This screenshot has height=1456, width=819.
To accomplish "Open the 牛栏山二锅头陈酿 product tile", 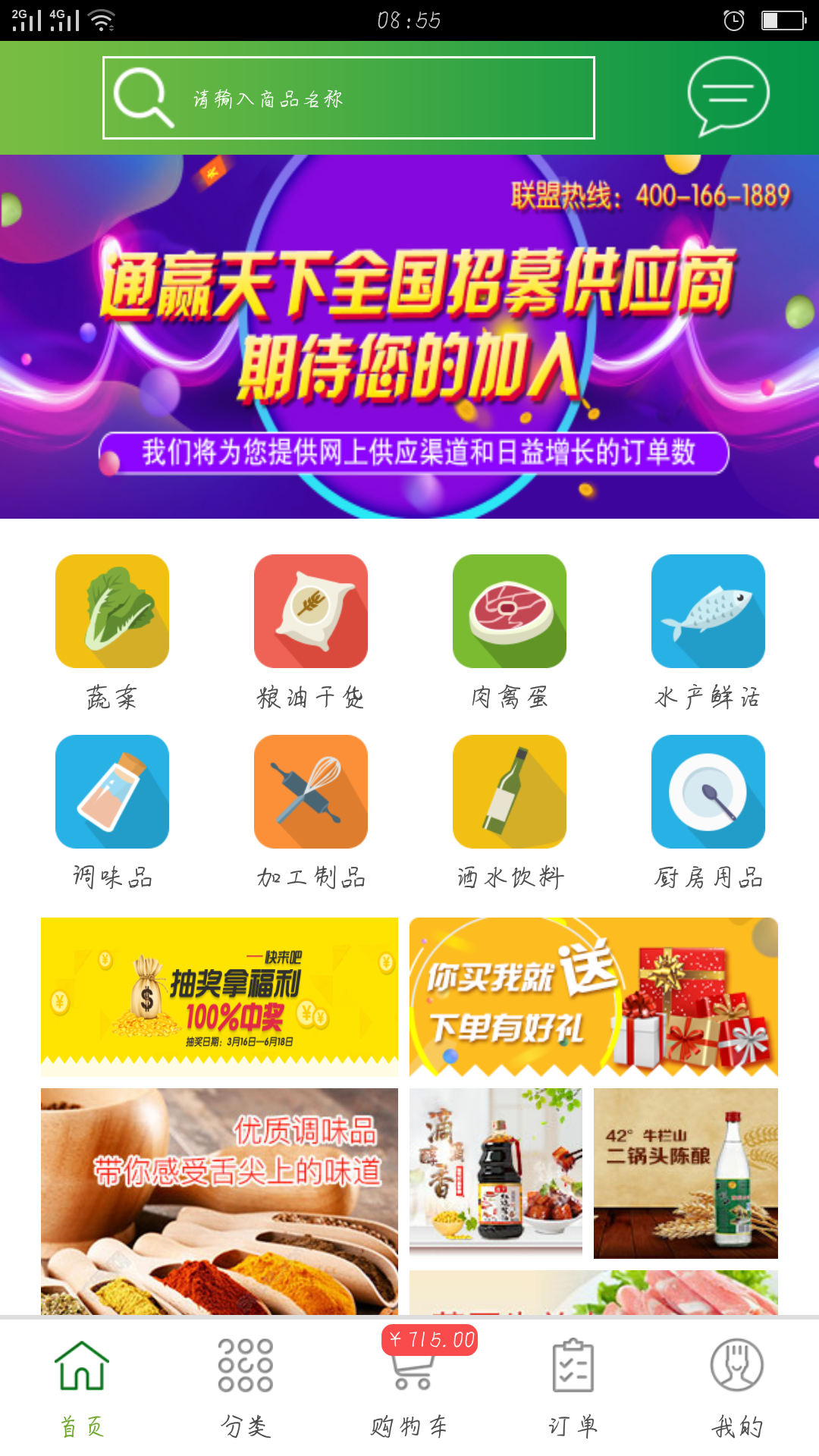I will [x=686, y=1172].
